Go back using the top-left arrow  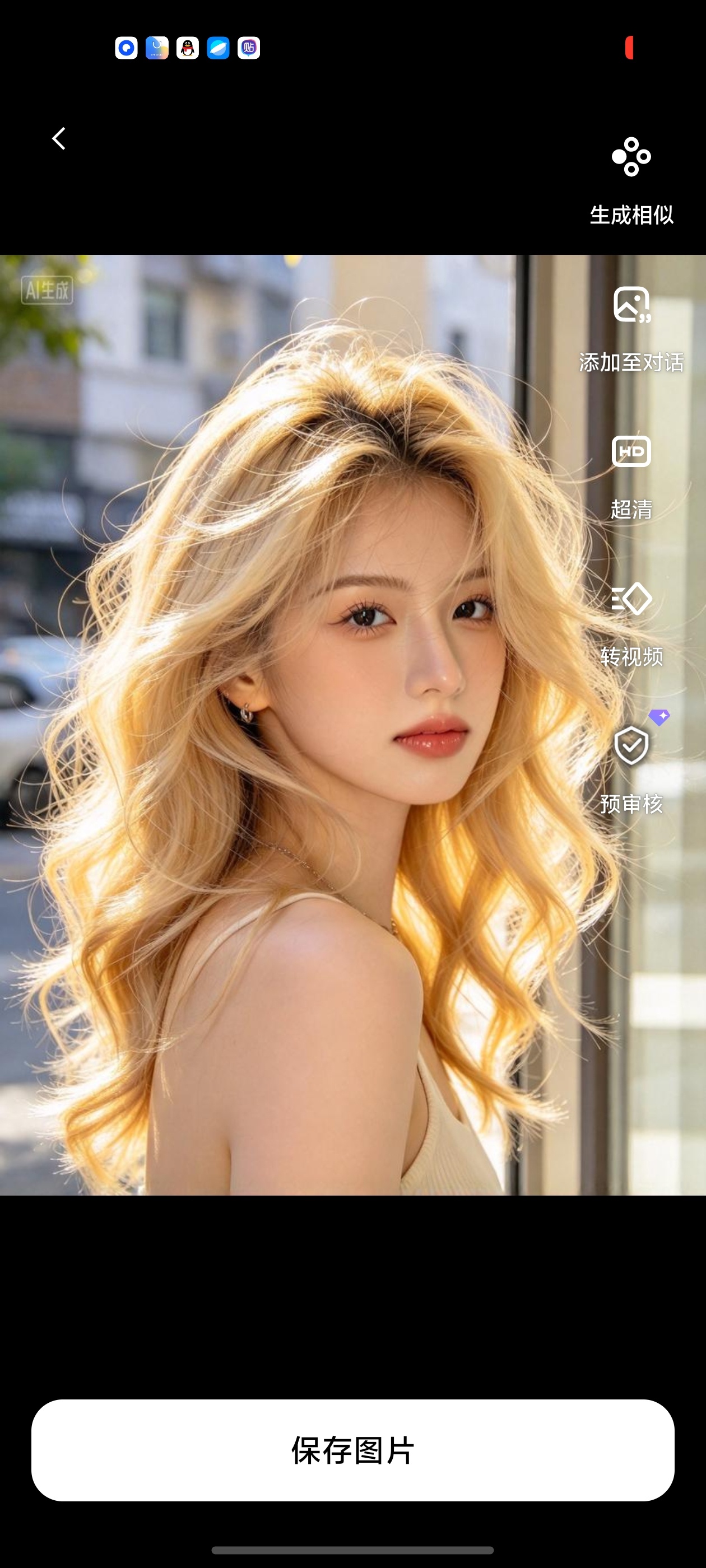(x=58, y=139)
